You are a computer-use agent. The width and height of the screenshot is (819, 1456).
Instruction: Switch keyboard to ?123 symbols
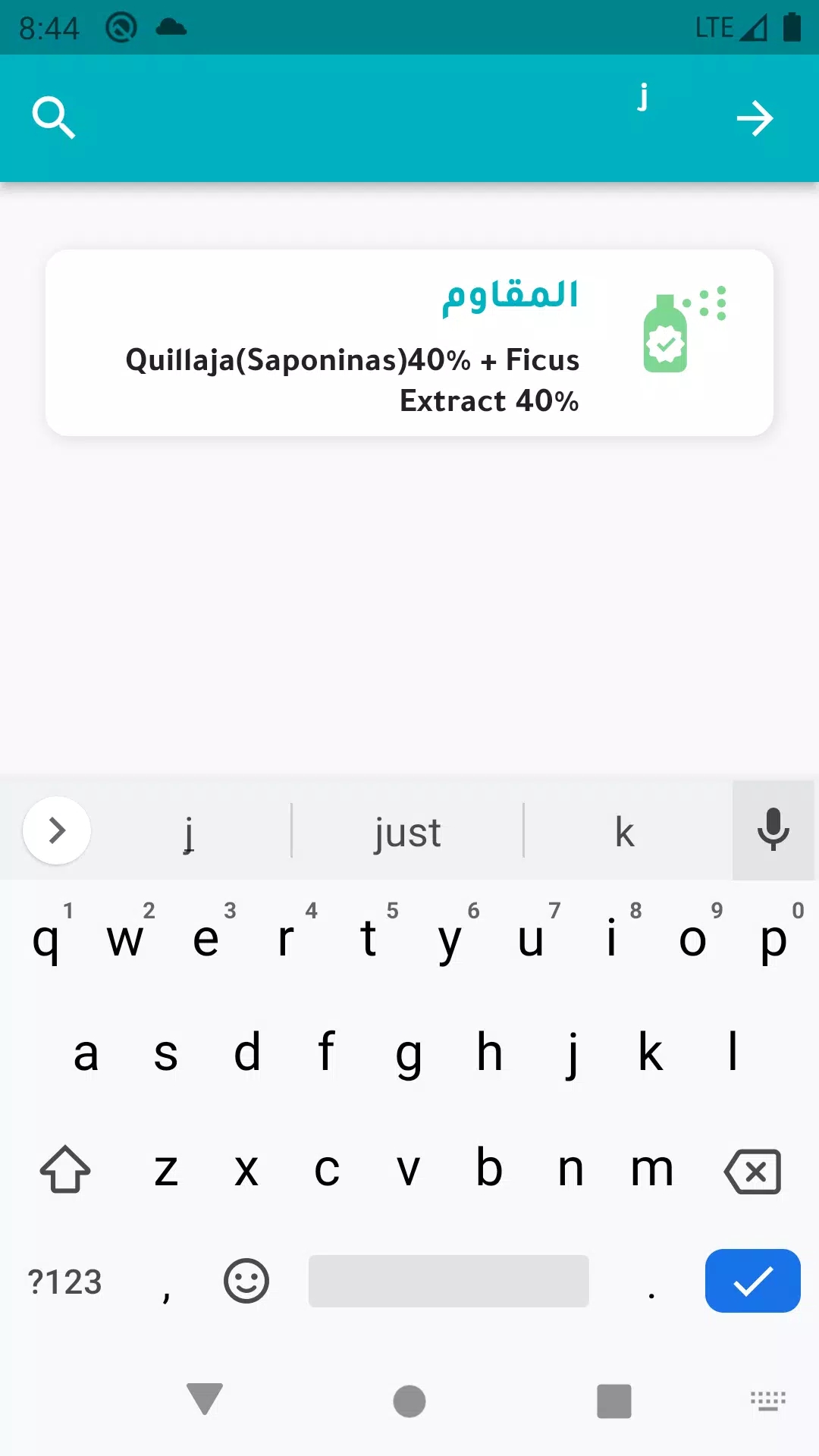(x=64, y=1282)
